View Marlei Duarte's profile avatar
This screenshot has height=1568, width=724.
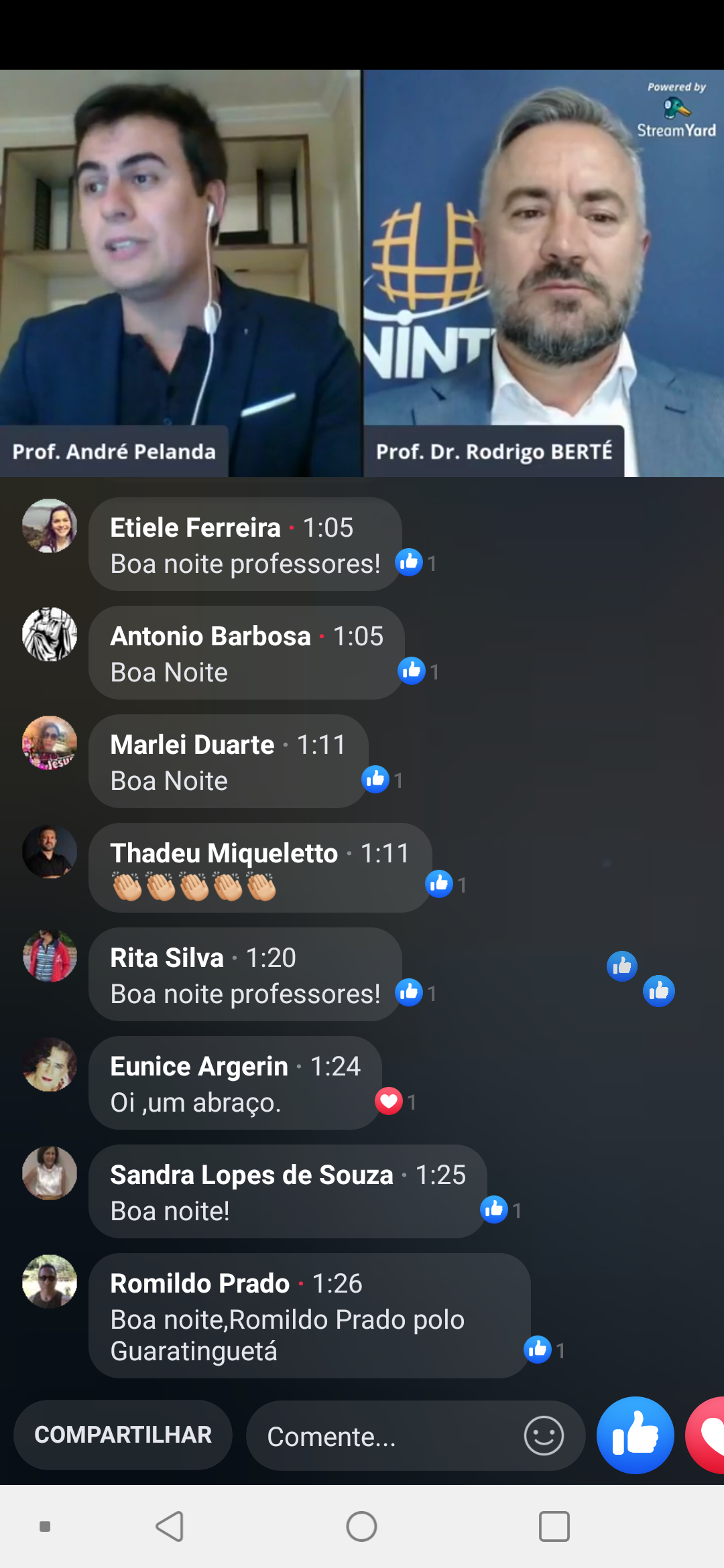(x=50, y=743)
